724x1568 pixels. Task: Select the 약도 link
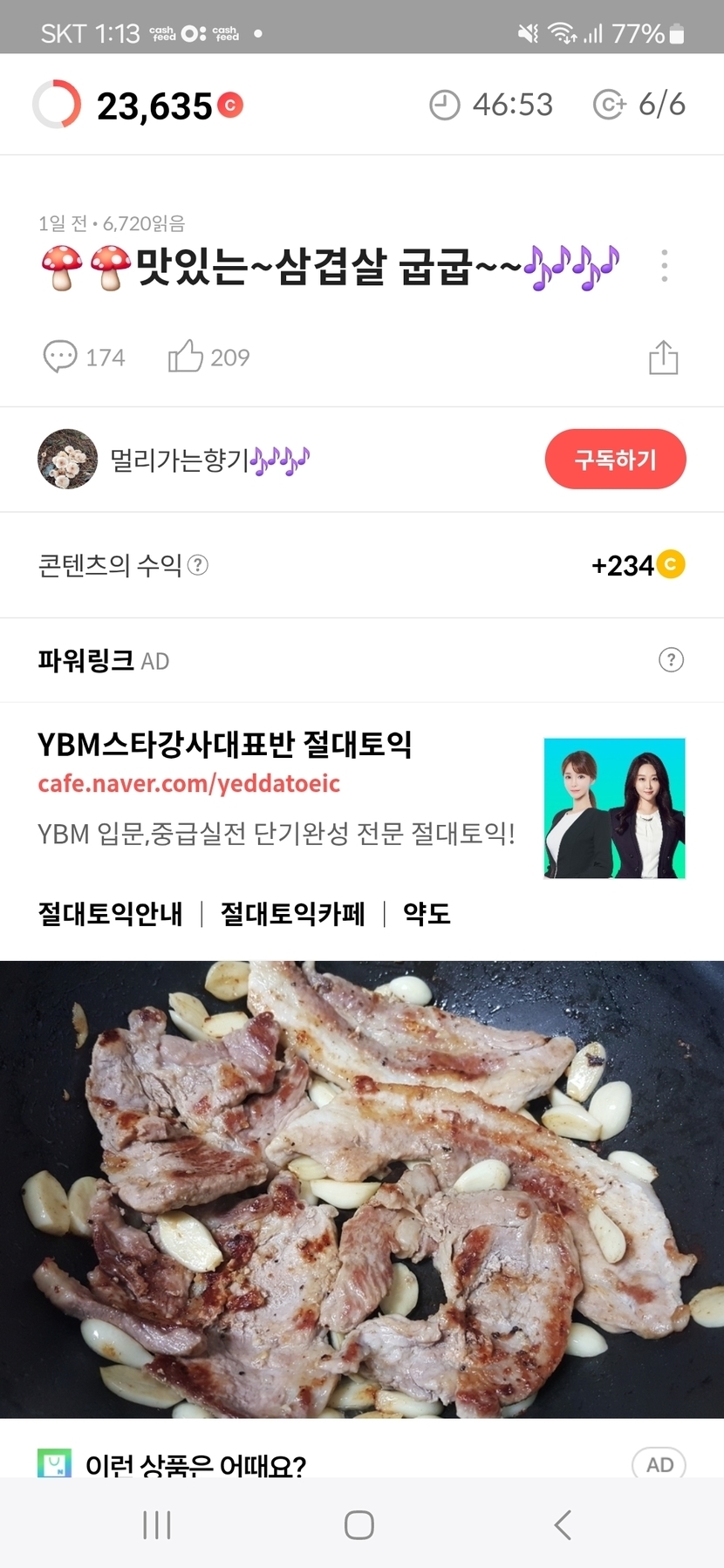(x=427, y=914)
